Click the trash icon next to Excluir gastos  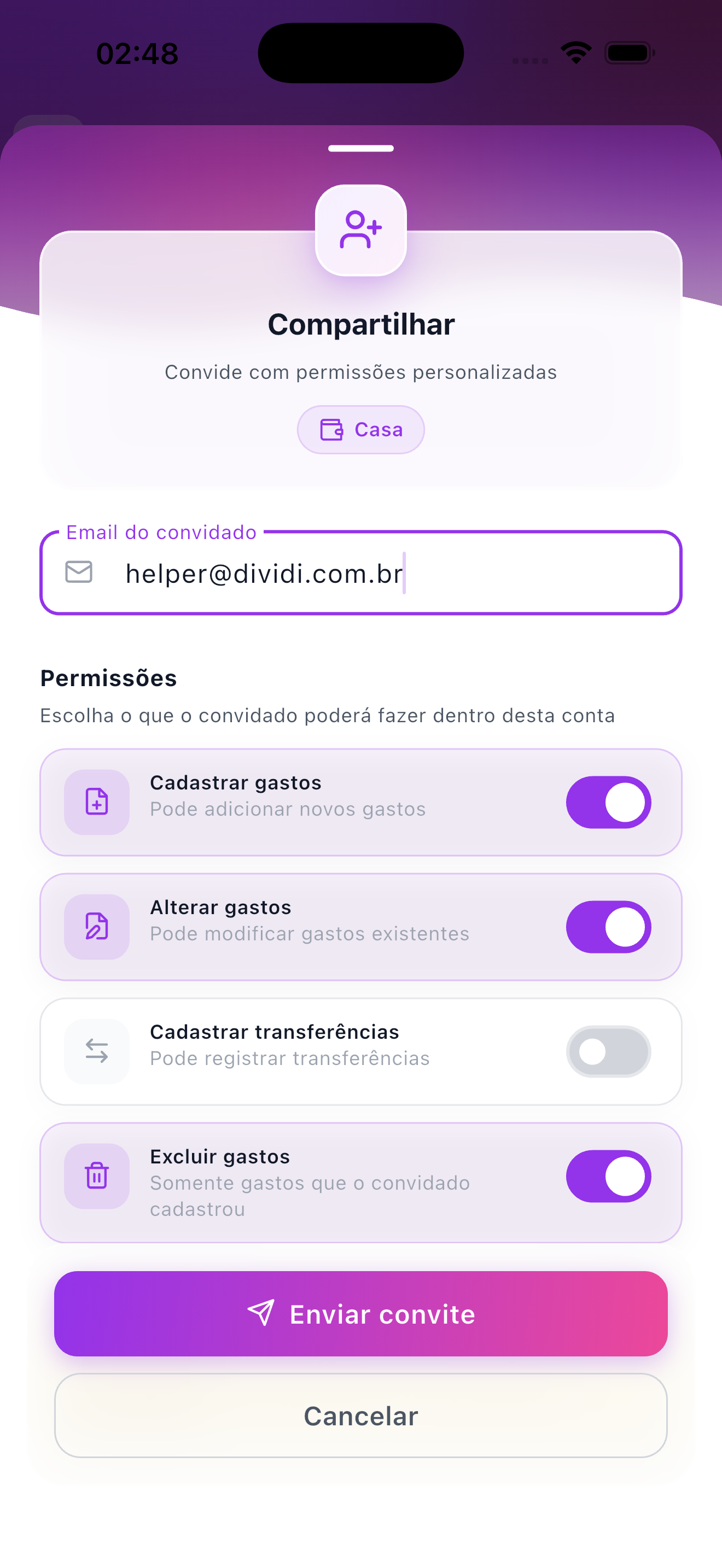(96, 1175)
